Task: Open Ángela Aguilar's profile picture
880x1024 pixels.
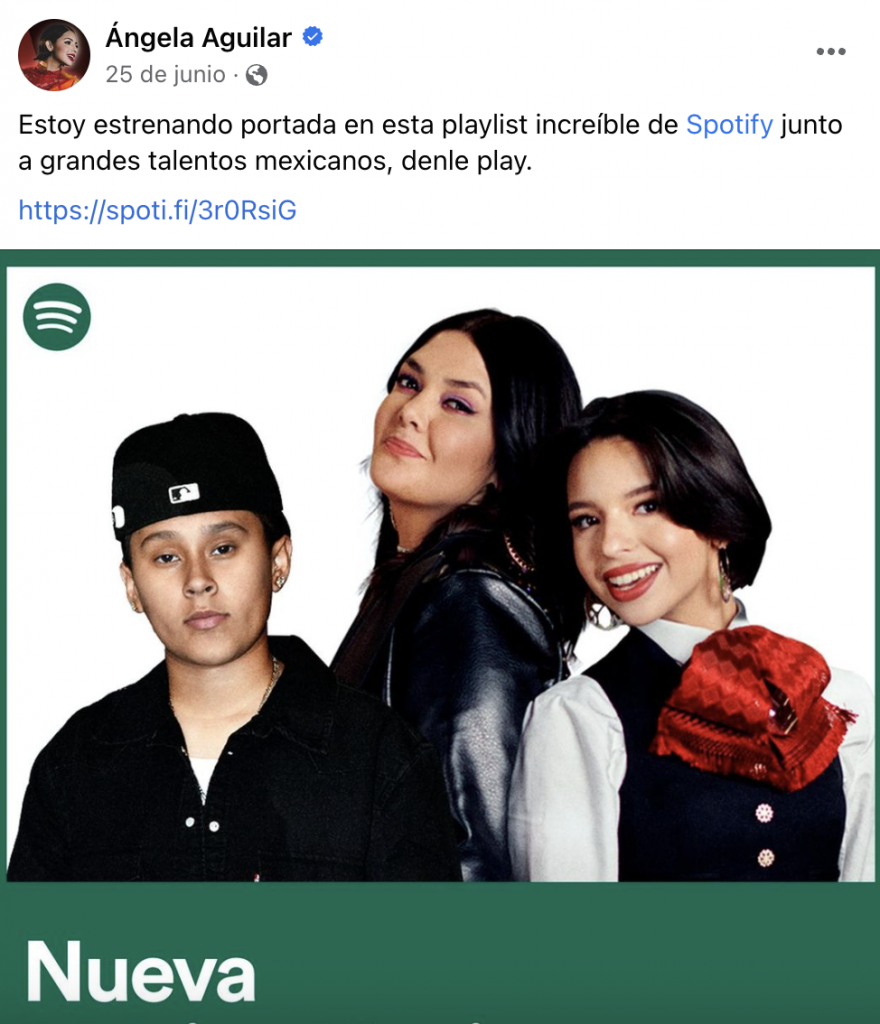Action: coord(54,54)
